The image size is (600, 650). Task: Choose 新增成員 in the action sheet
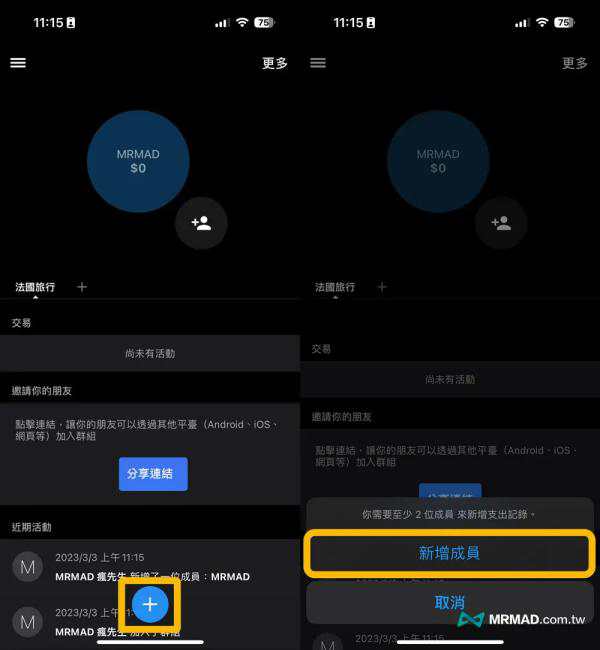pyautogui.click(x=449, y=553)
